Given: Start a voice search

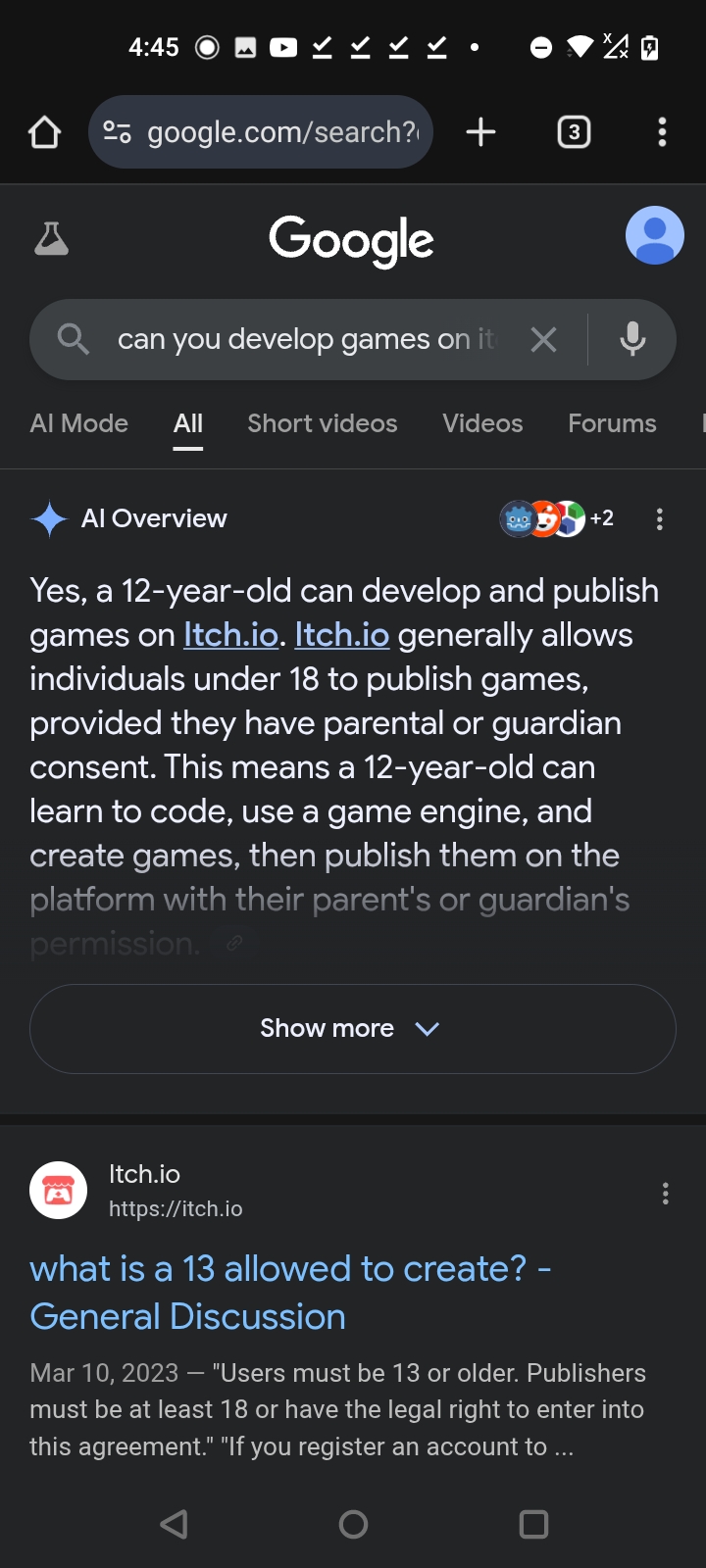Looking at the screenshot, I should click(x=632, y=339).
